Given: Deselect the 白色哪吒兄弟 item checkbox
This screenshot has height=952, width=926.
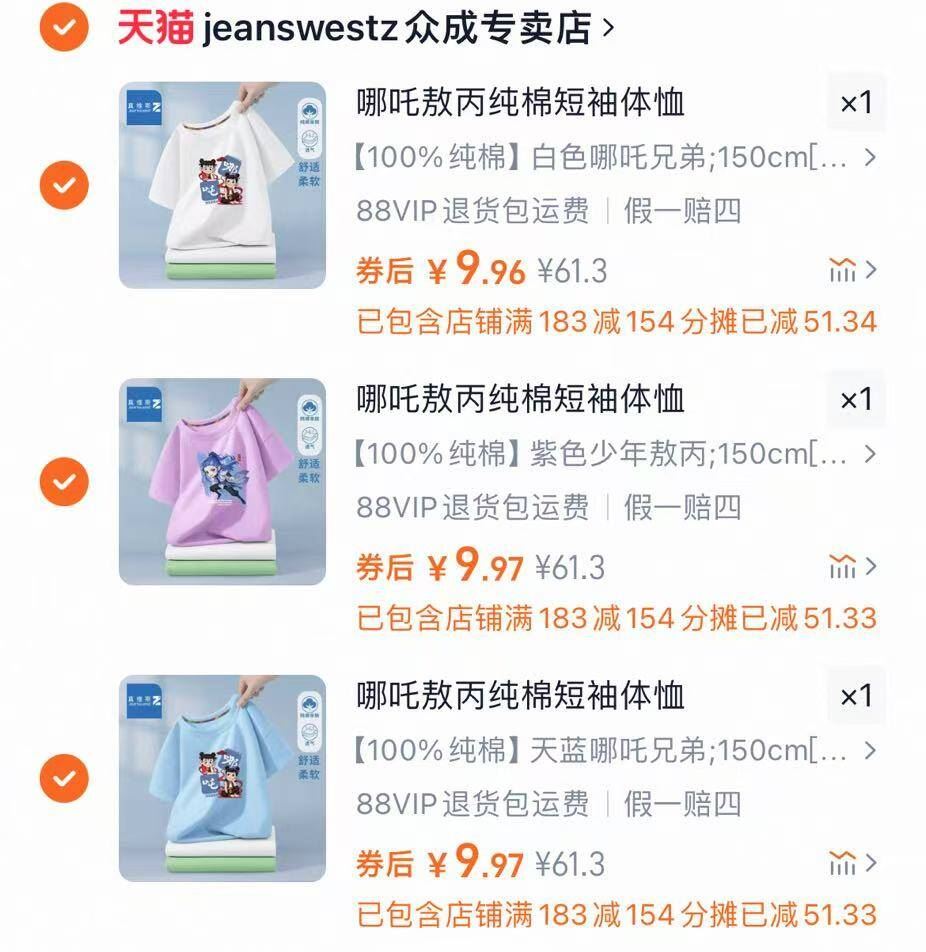Looking at the screenshot, I should [63, 185].
